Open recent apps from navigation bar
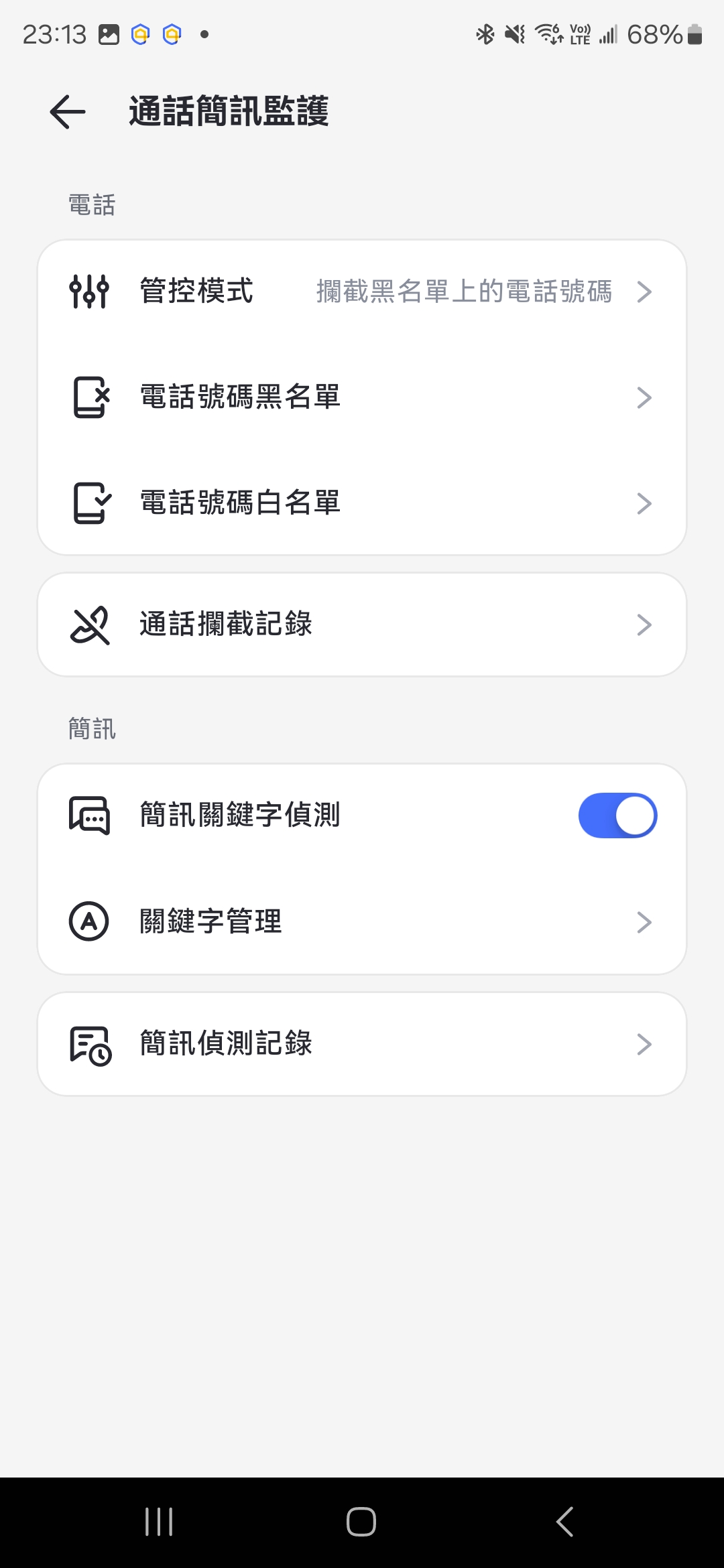724x1568 pixels. pyautogui.click(x=159, y=1522)
